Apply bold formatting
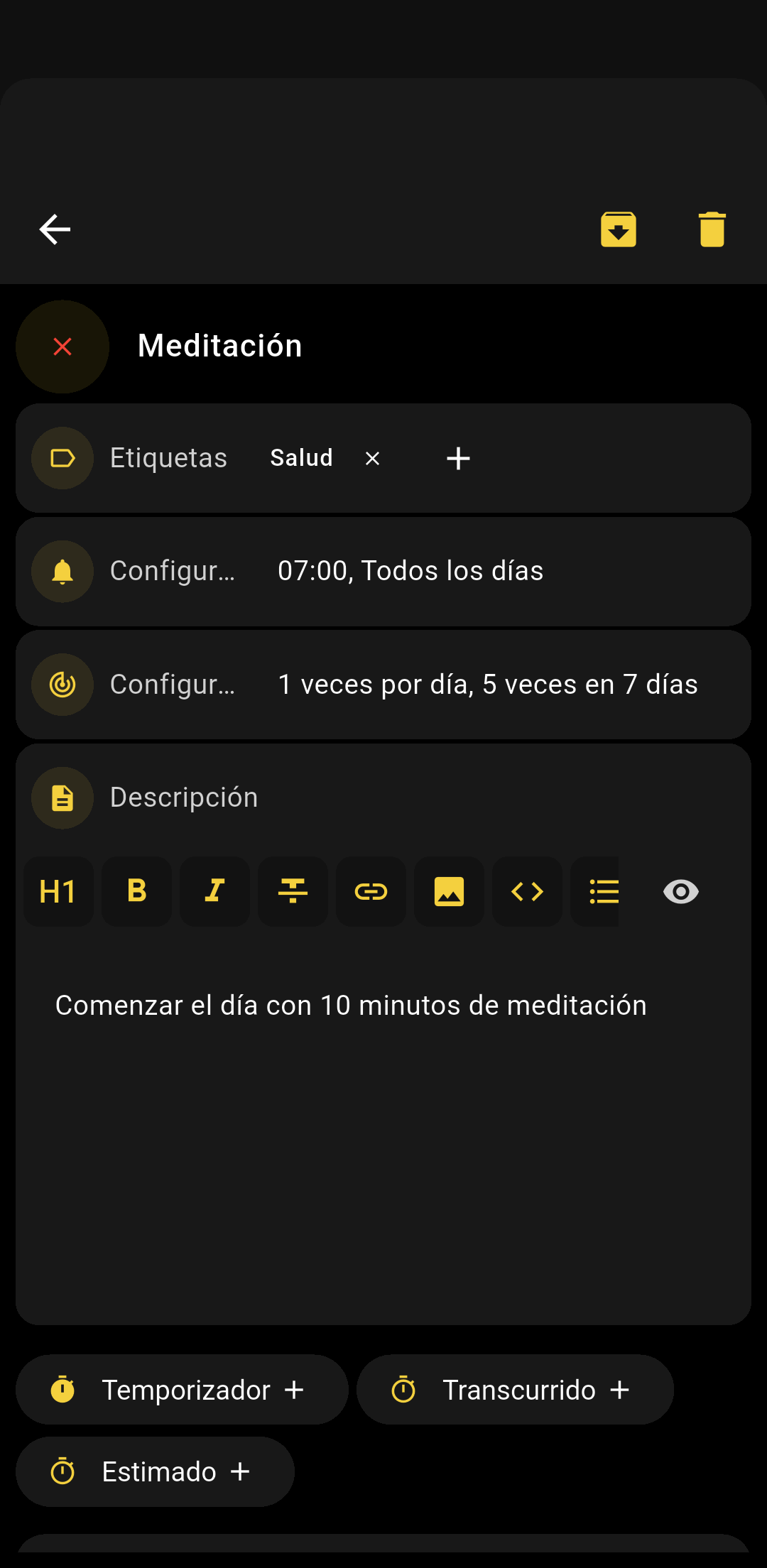The image size is (767, 1568). [x=136, y=891]
